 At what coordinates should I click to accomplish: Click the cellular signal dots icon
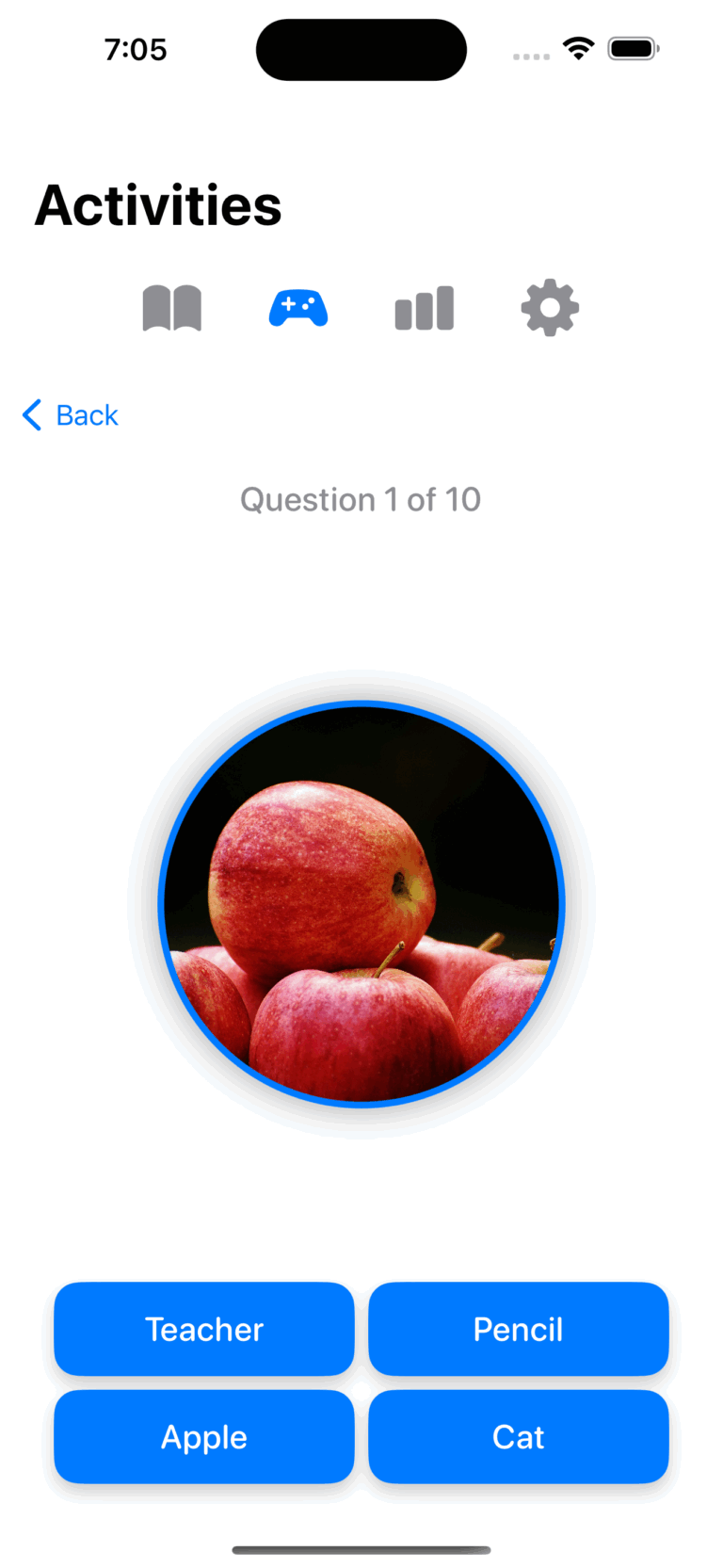(x=531, y=57)
